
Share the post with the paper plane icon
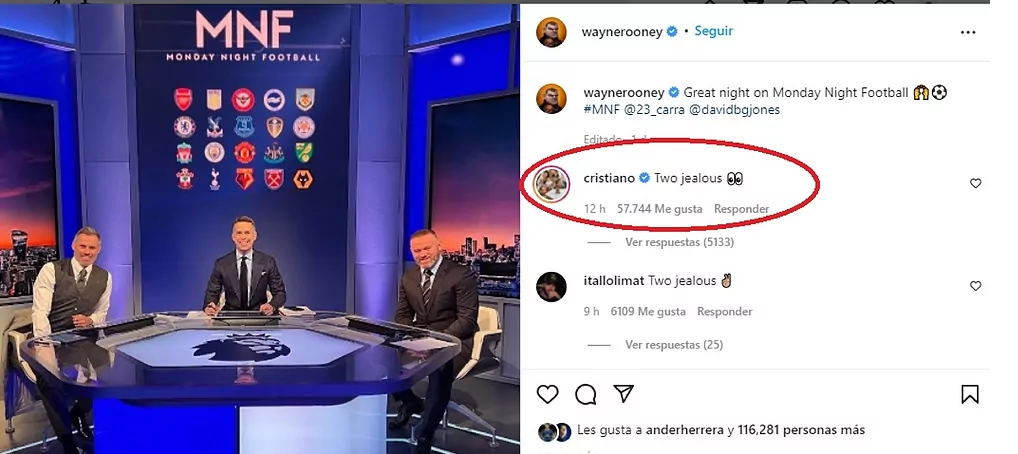tap(624, 394)
